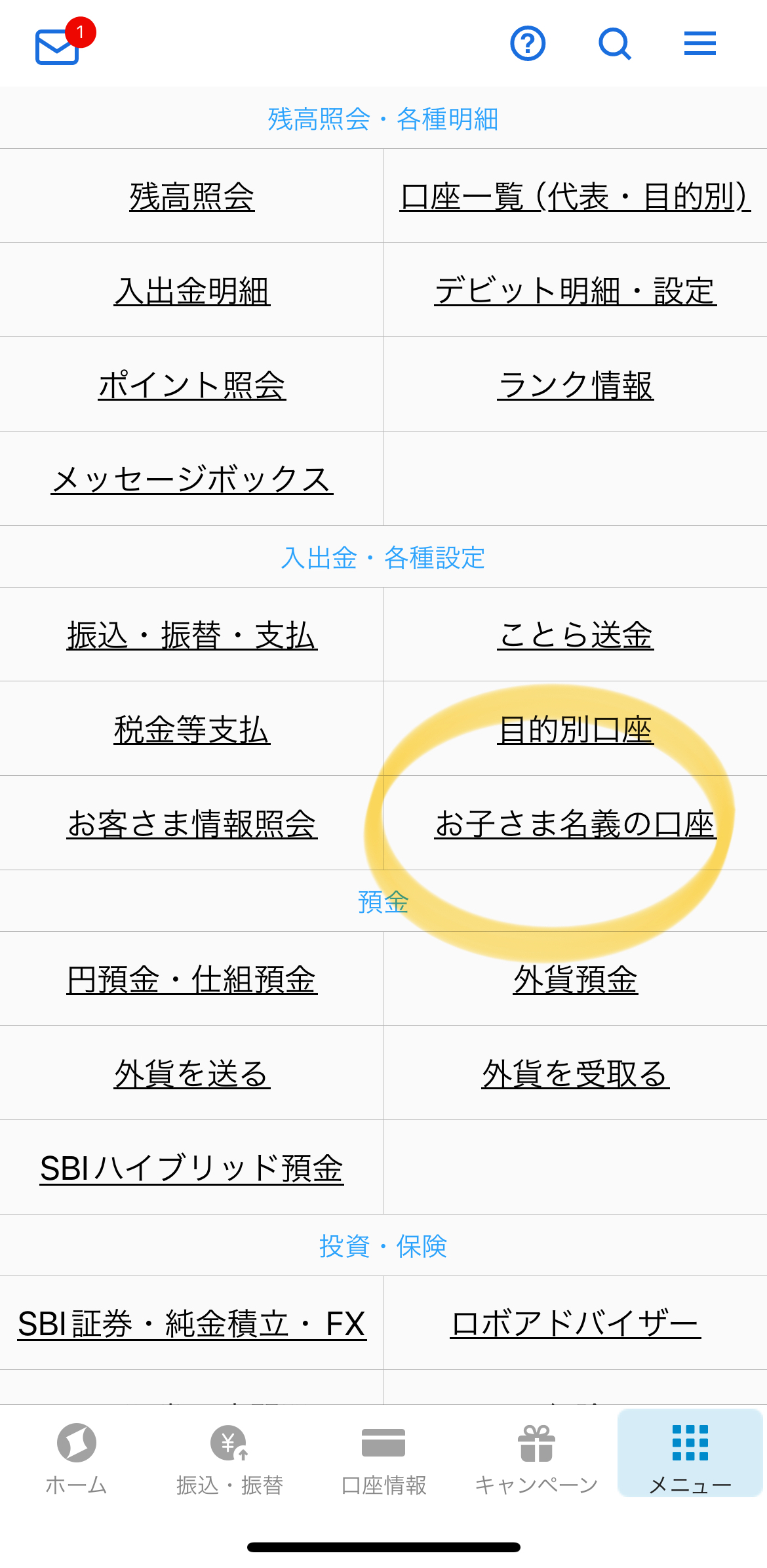This screenshot has width=767, height=1568.
Task: Open 外貨預金 link
Action: [575, 979]
